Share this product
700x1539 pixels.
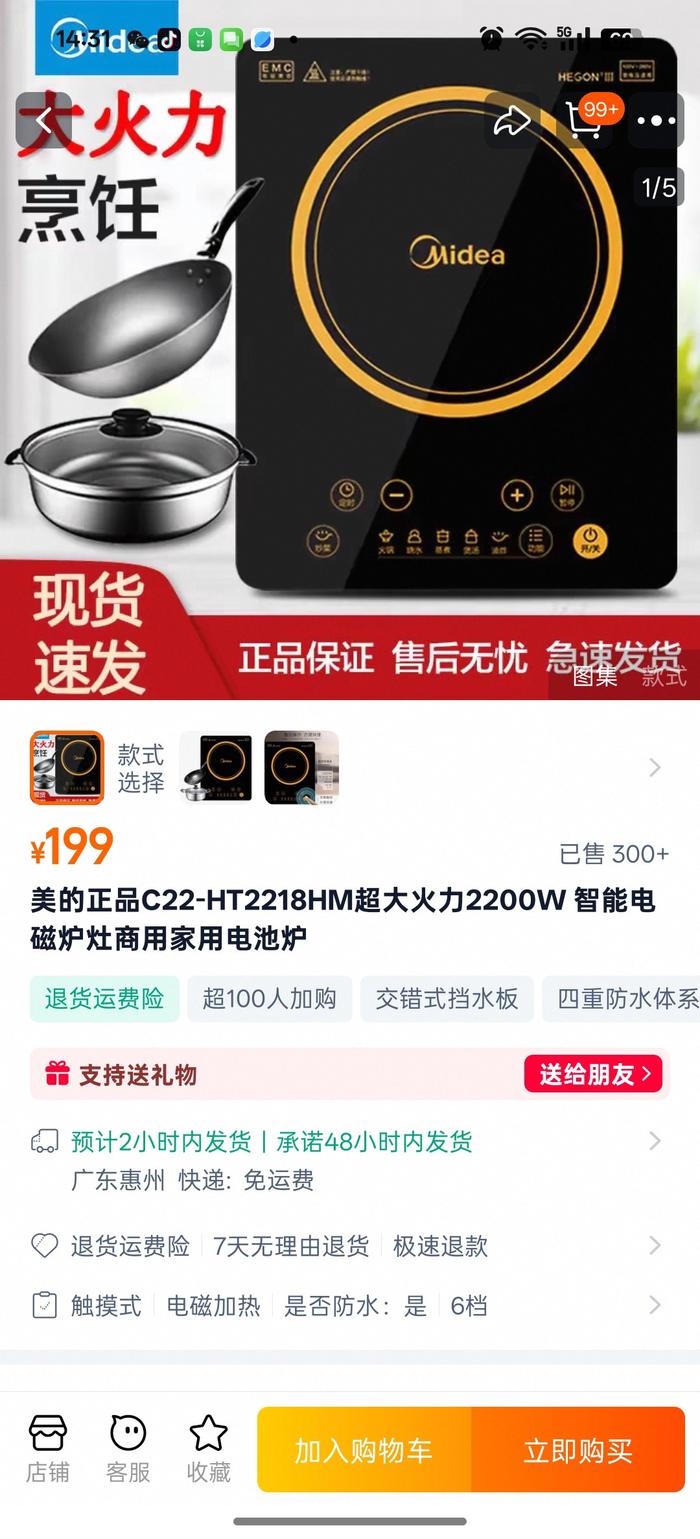click(512, 121)
